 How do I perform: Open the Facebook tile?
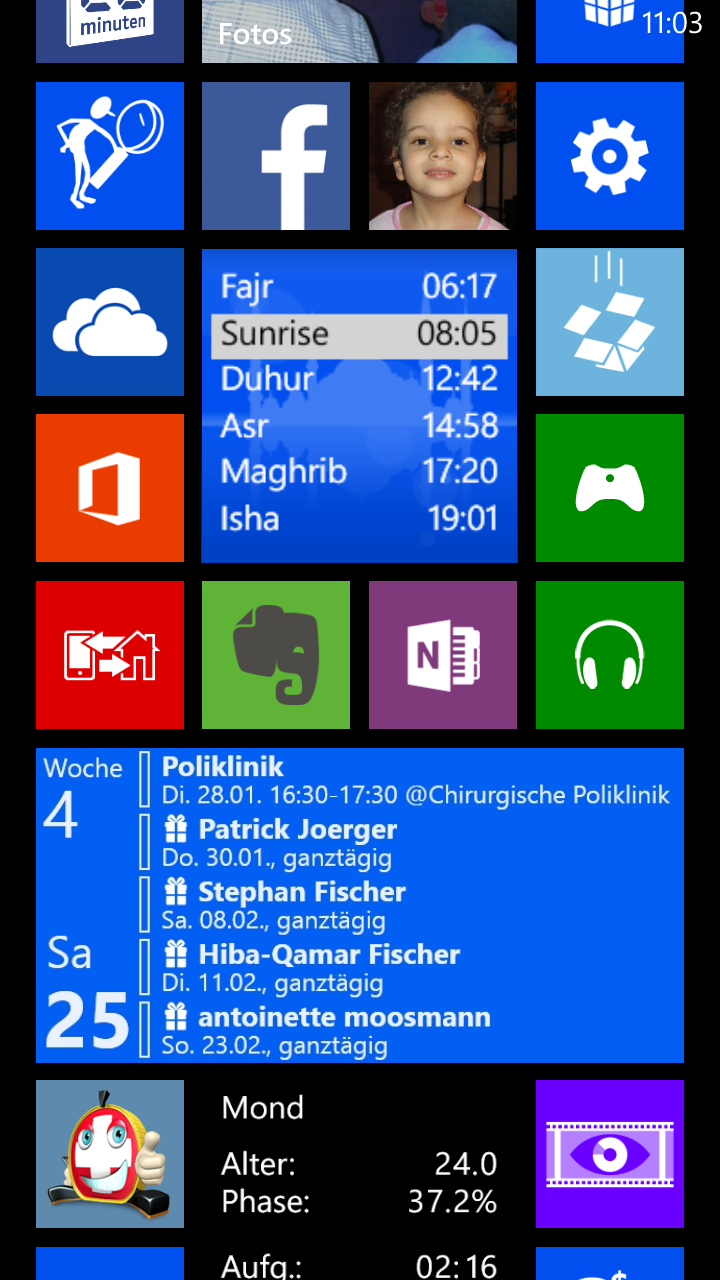click(276, 156)
